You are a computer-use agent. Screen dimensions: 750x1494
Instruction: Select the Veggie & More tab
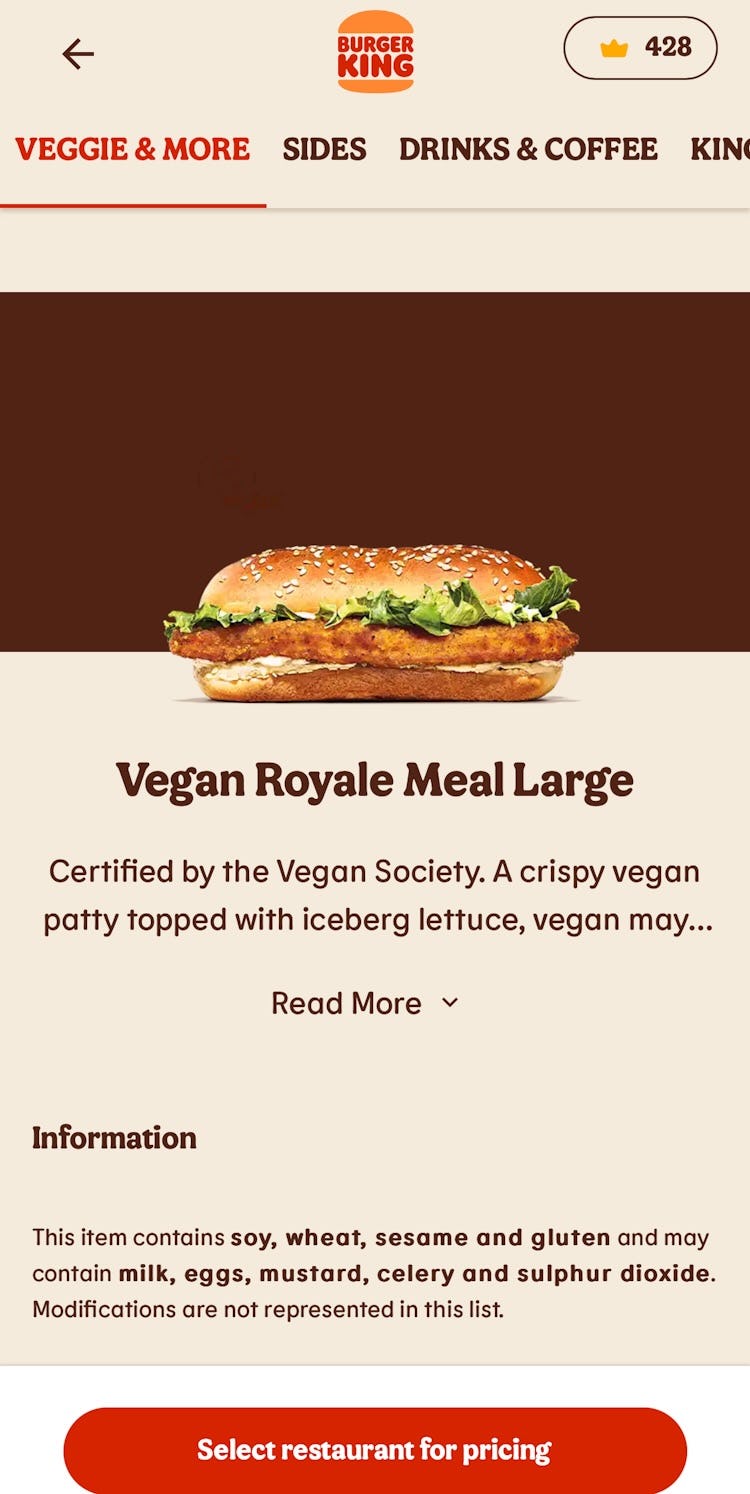tap(133, 149)
